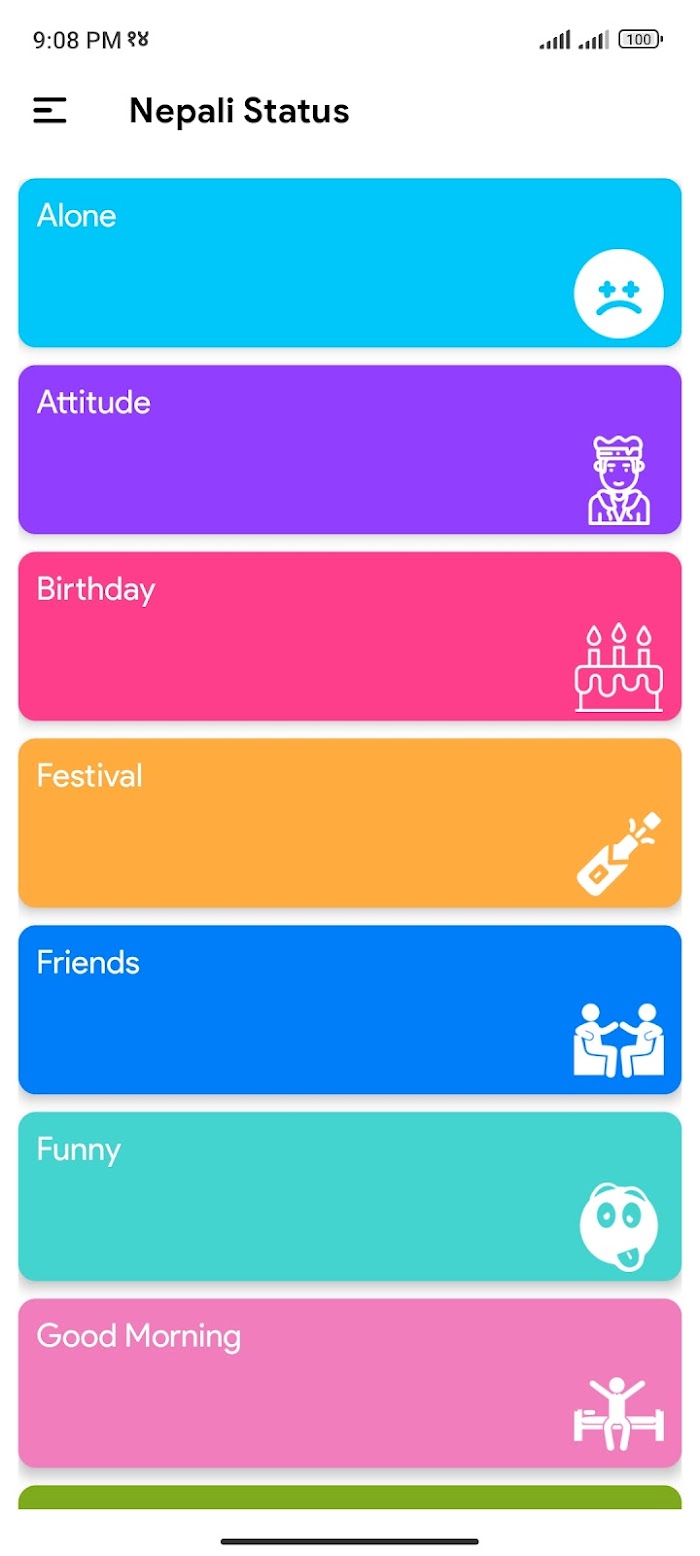Browse the Friends status category
Screen dimensions: 700x1556
click(x=350, y=1010)
